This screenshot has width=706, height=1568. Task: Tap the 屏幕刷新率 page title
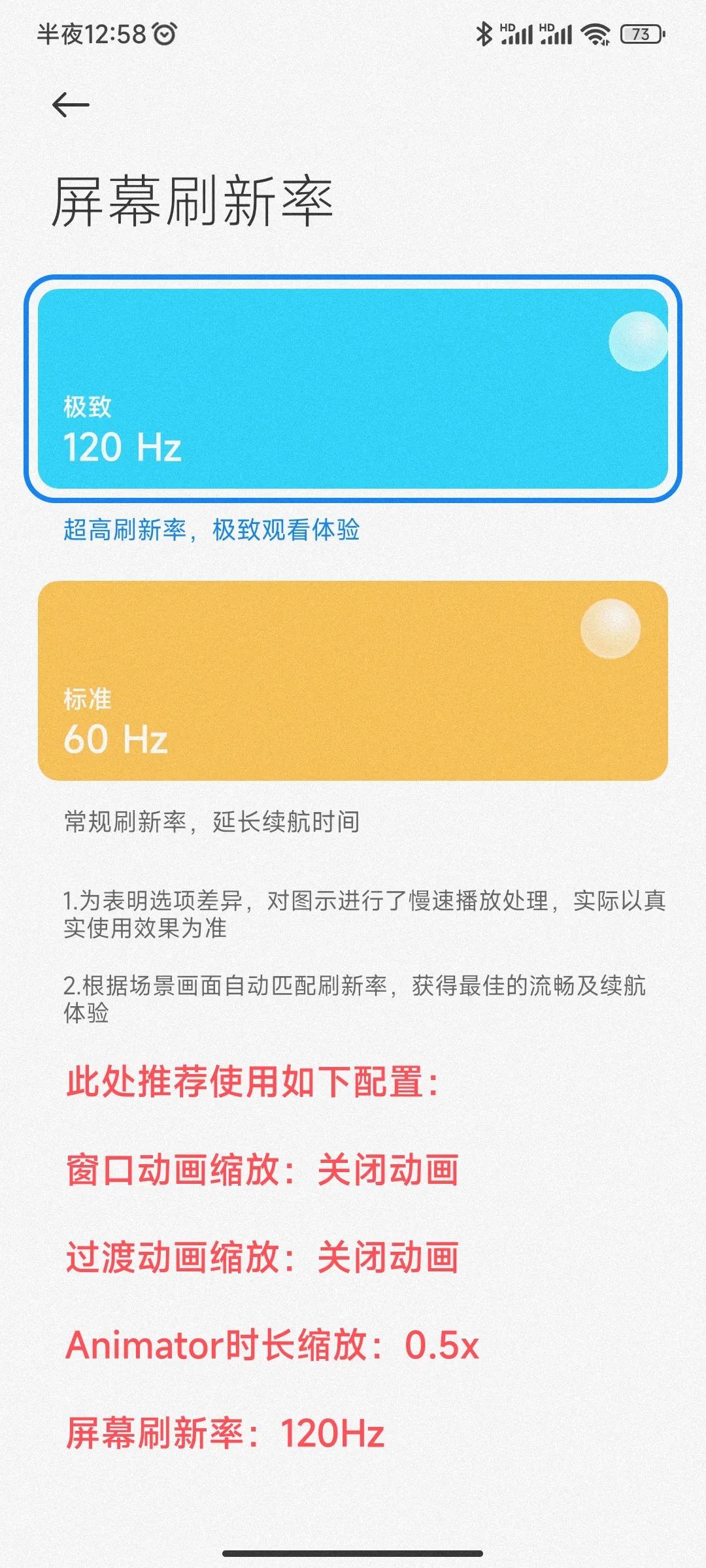(193, 199)
